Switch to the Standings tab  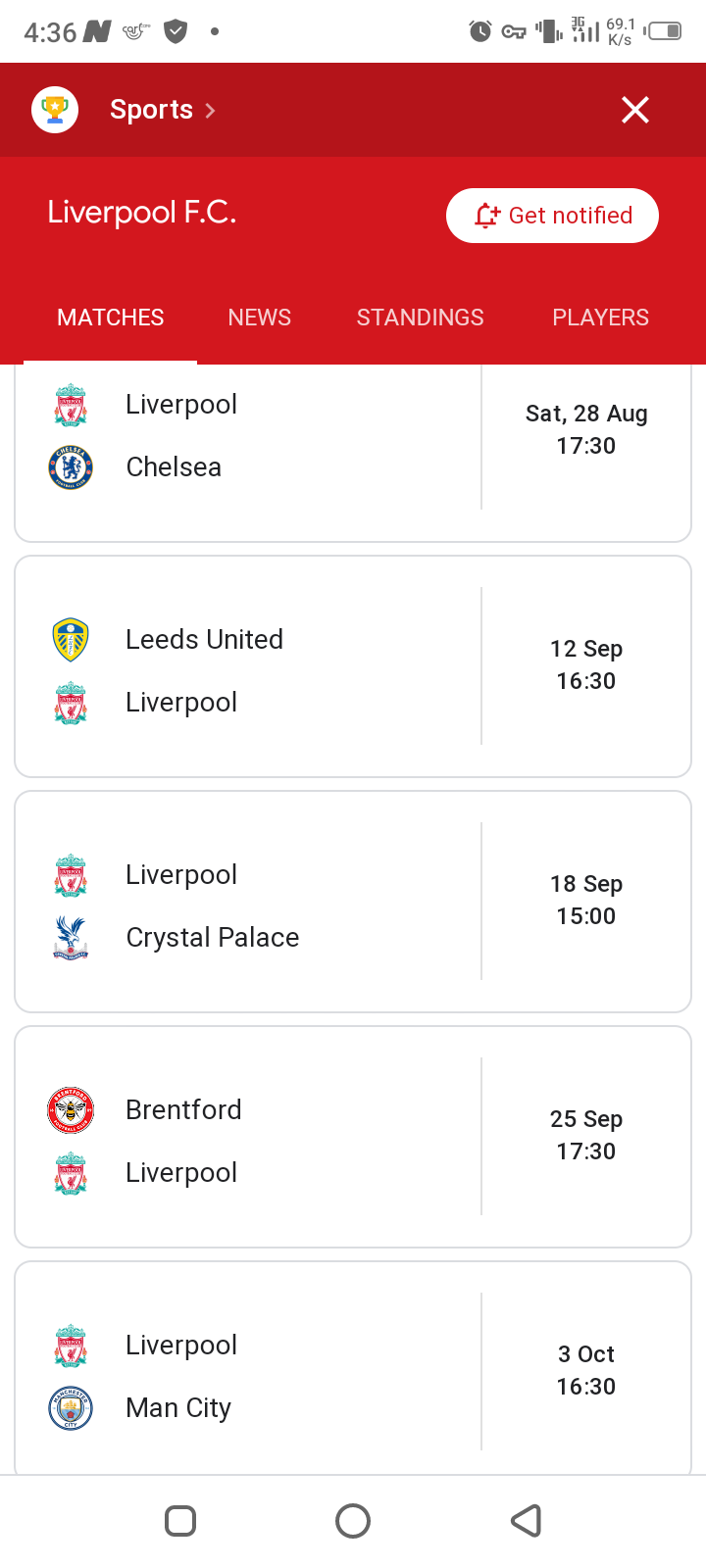click(420, 318)
